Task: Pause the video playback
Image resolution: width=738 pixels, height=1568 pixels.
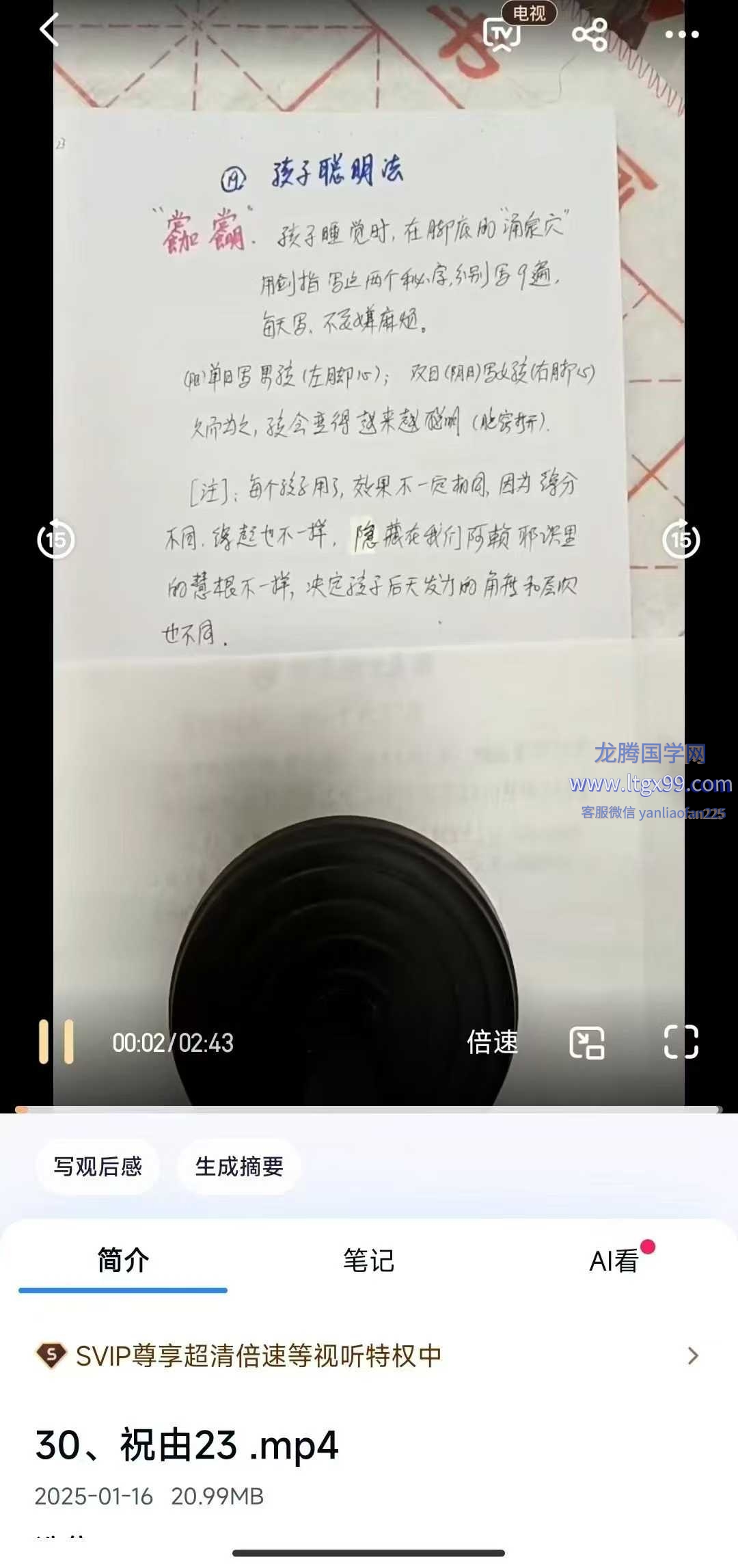Action: click(x=56, y=1042)
